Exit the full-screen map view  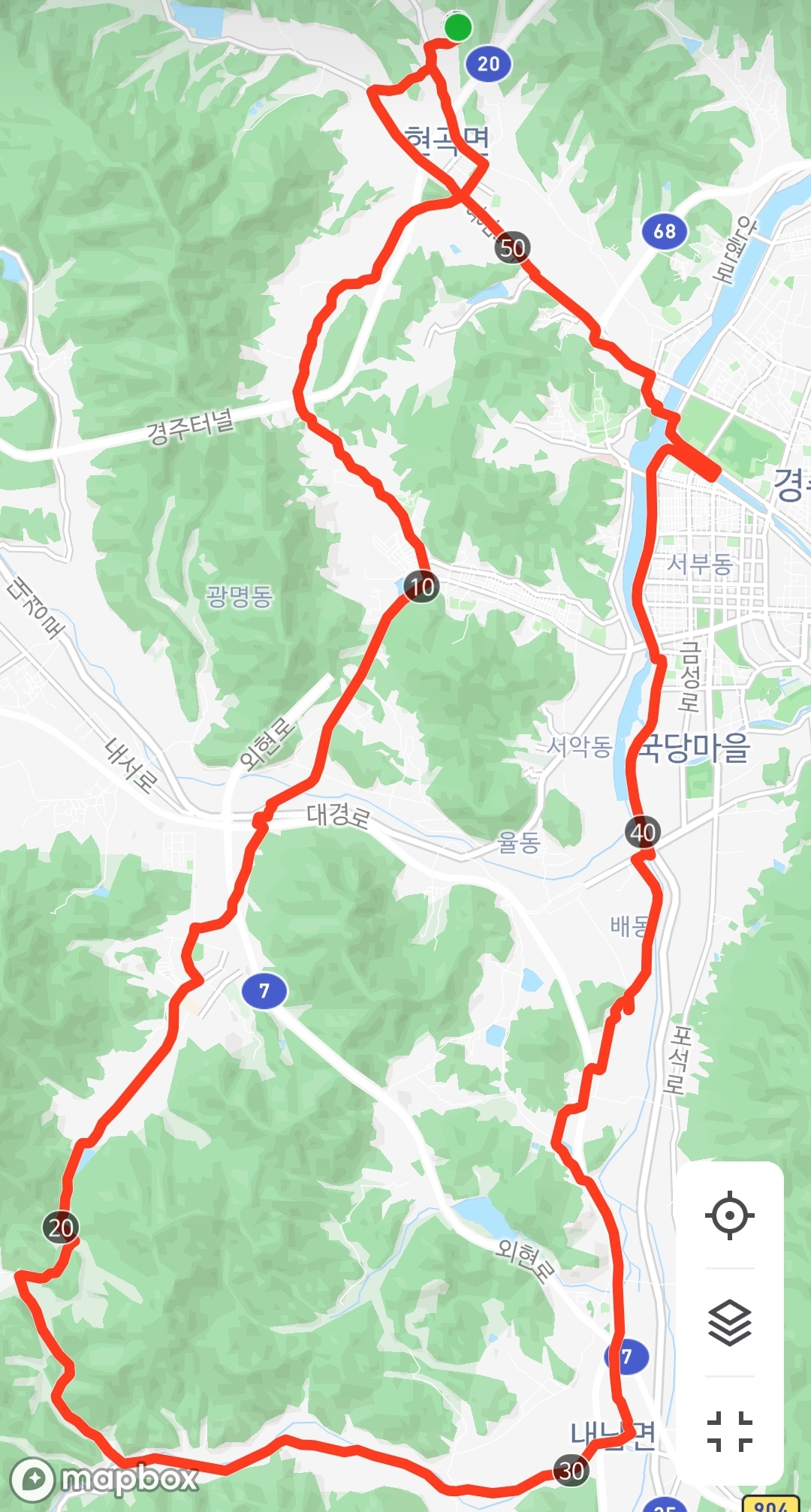coord(729,1431)
